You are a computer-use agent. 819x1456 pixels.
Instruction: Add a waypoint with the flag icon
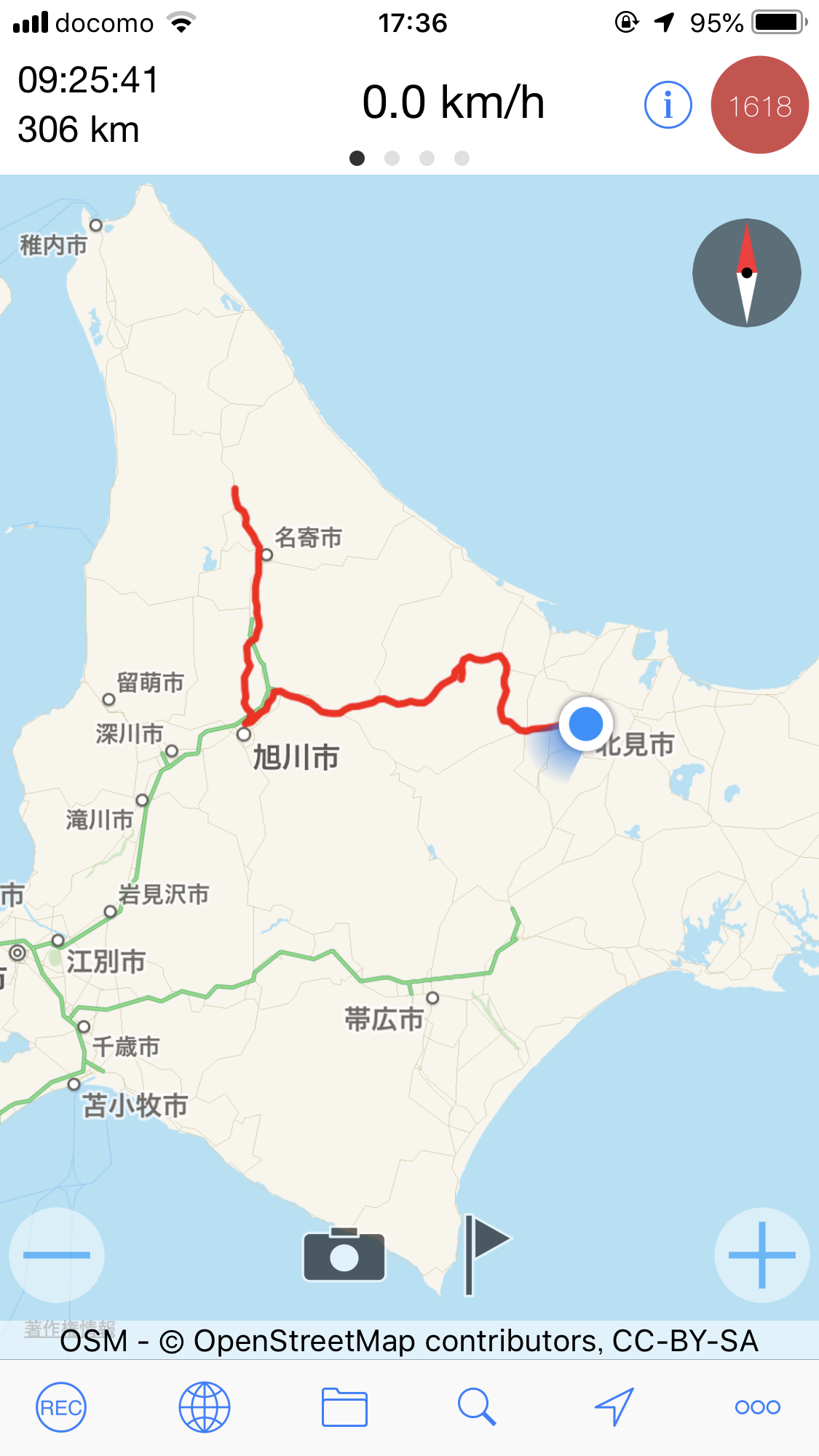coord(485,1254)
